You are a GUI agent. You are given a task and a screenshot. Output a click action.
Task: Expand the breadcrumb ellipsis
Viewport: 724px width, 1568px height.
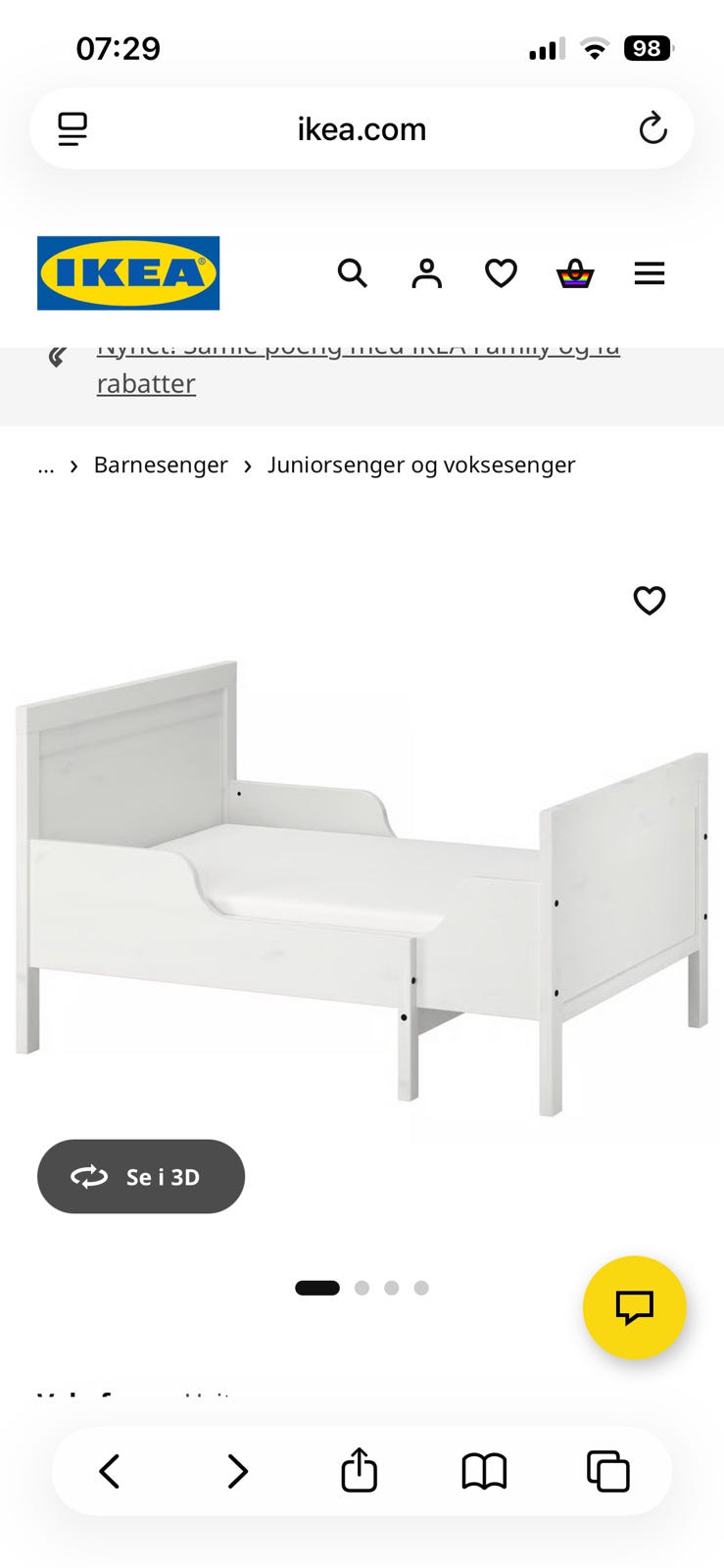46,465
